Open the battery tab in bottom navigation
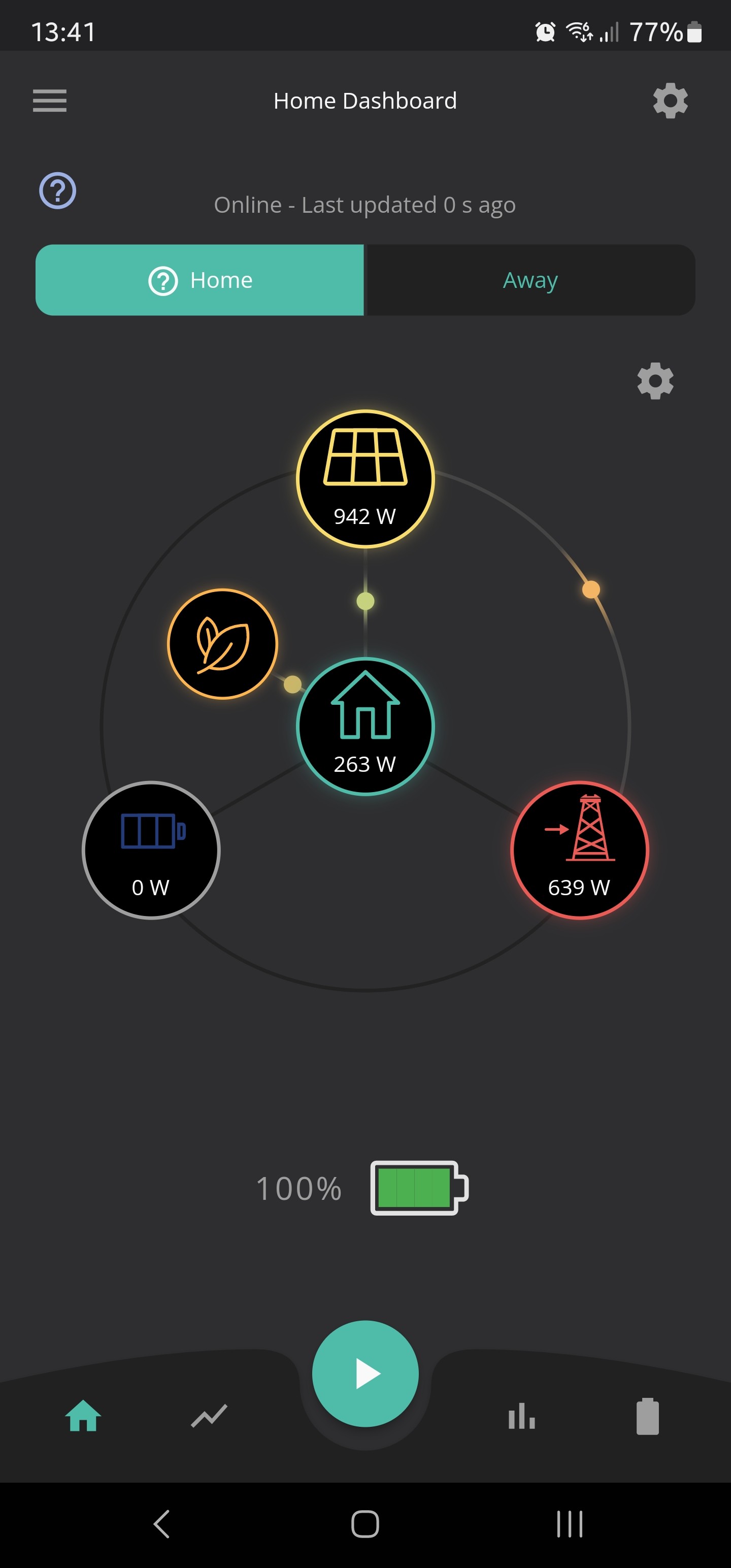The width and height of the screenshot is (731, 1568). click(x=648, y=1416)
